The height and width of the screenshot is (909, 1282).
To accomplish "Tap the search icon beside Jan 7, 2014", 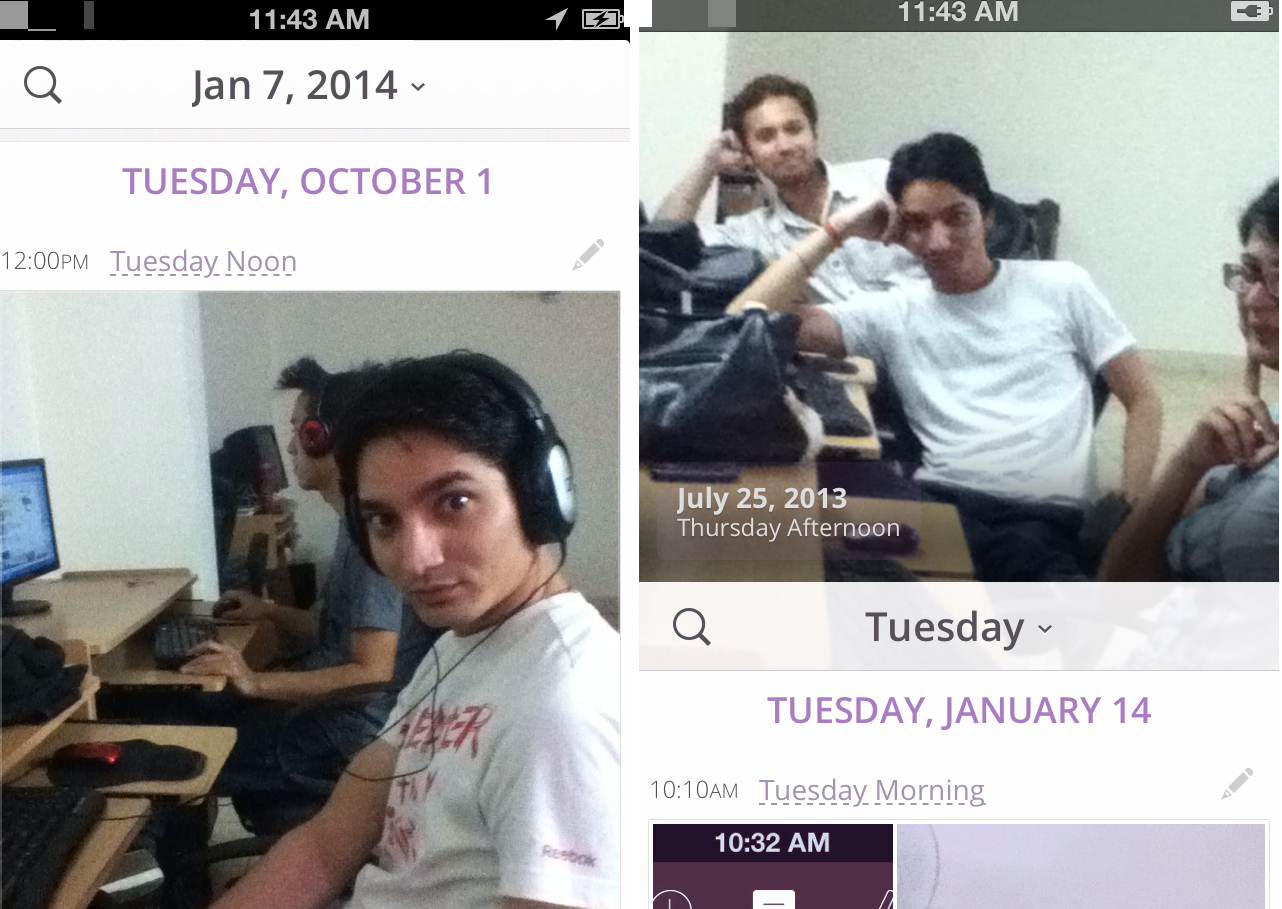I will click(43, 86).
